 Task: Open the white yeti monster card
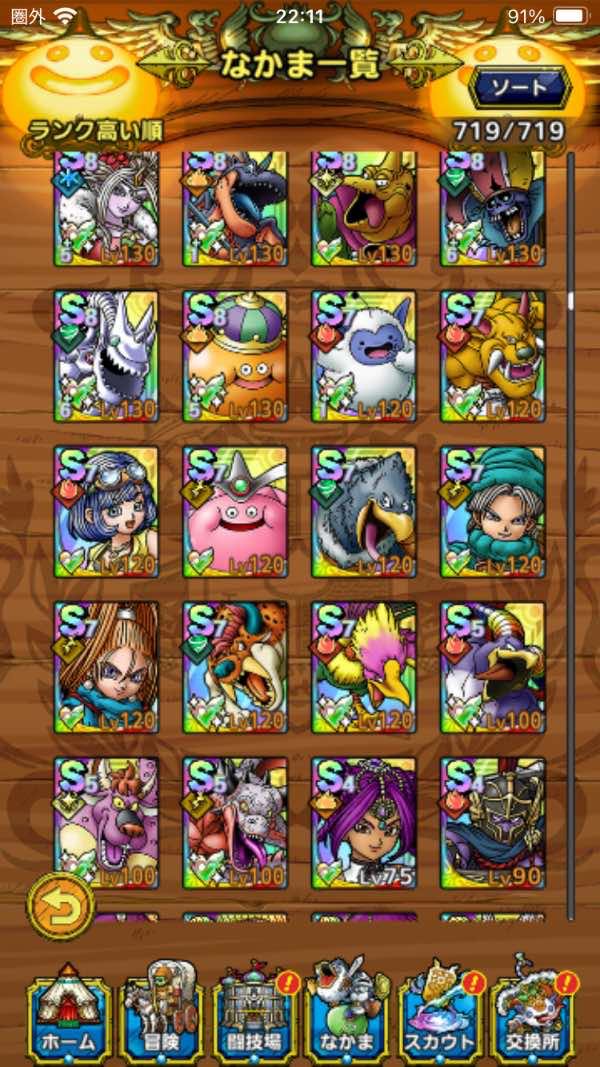(364, 357)
